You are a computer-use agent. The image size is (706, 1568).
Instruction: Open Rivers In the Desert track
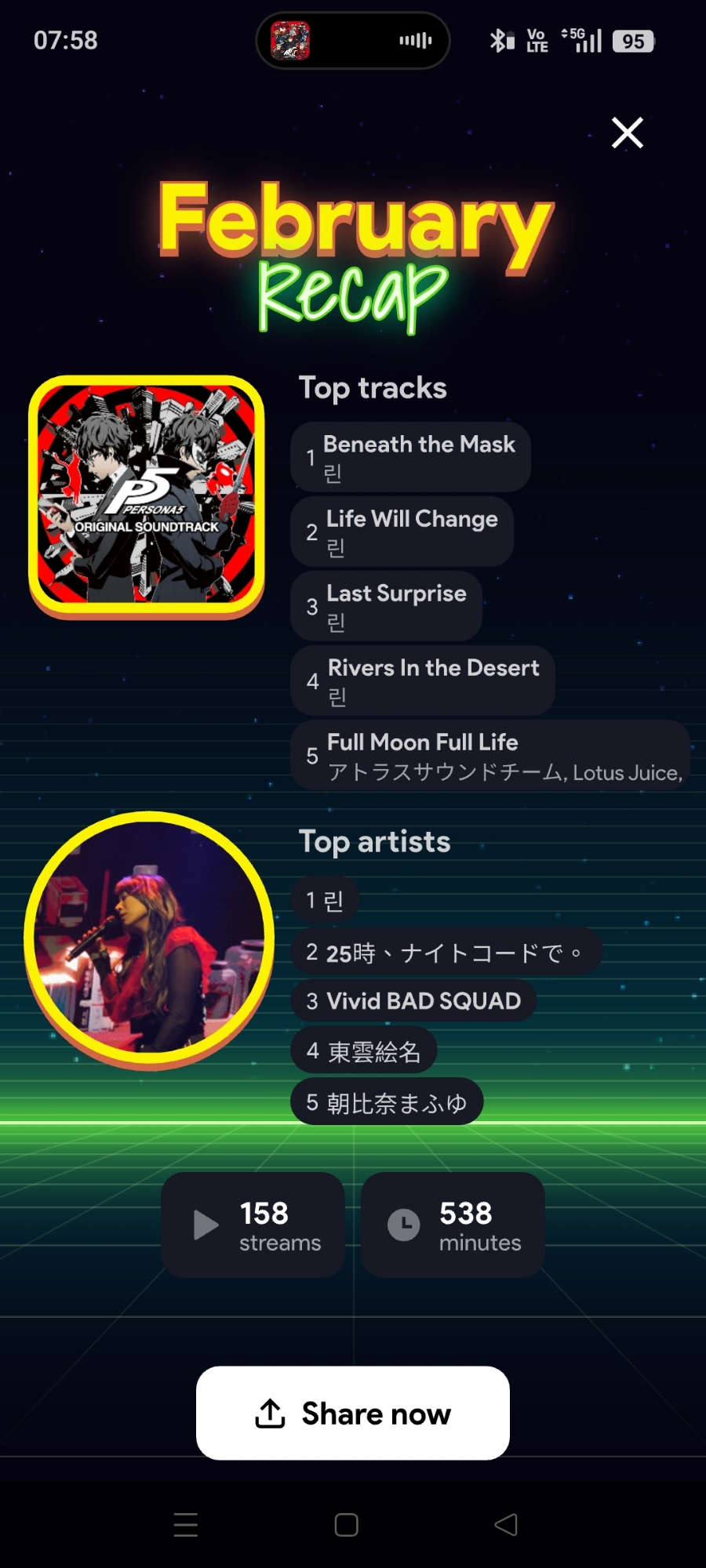tap(423, 681)
